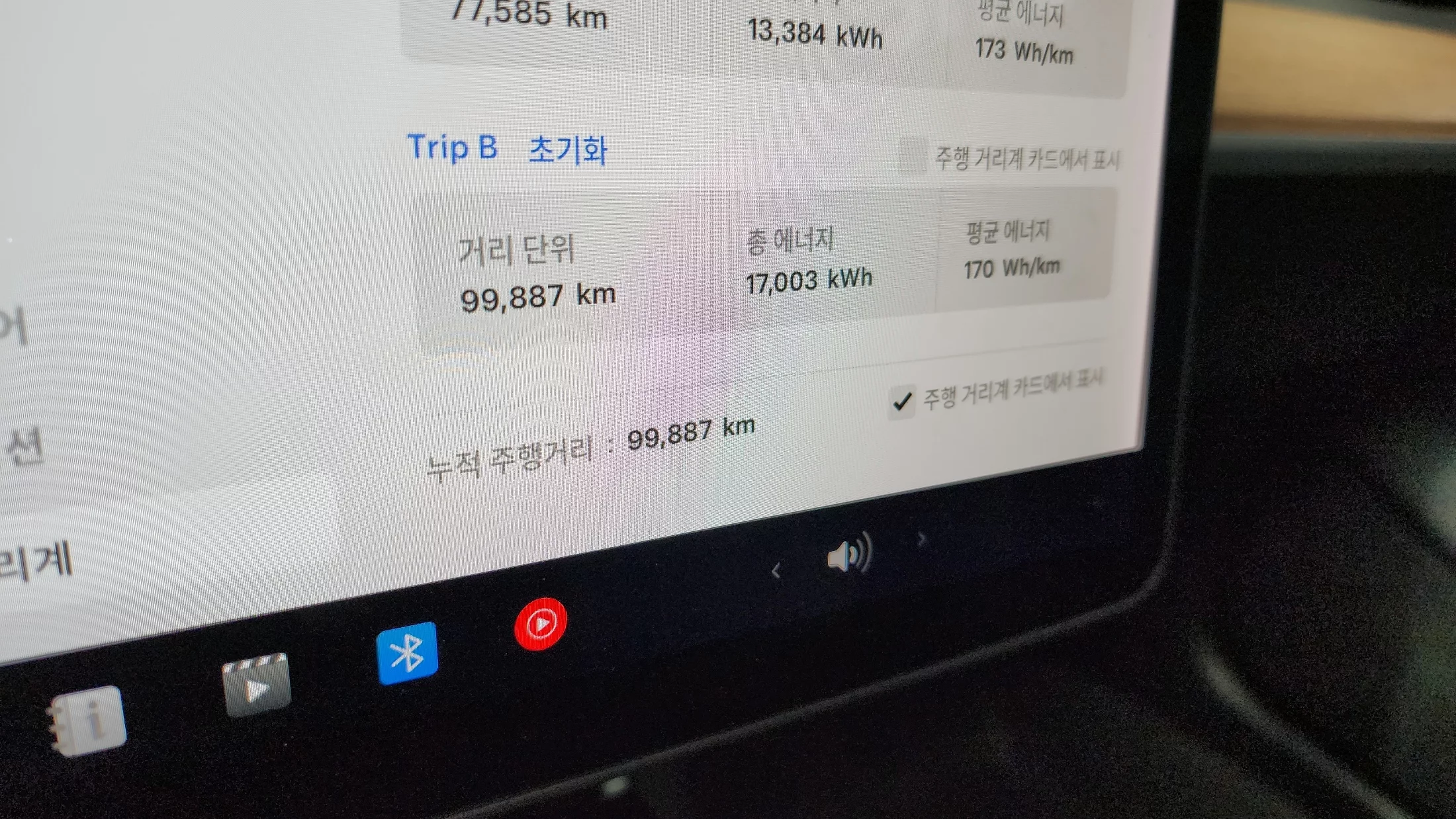Lower volume with the left chevron

coord(776,570)
